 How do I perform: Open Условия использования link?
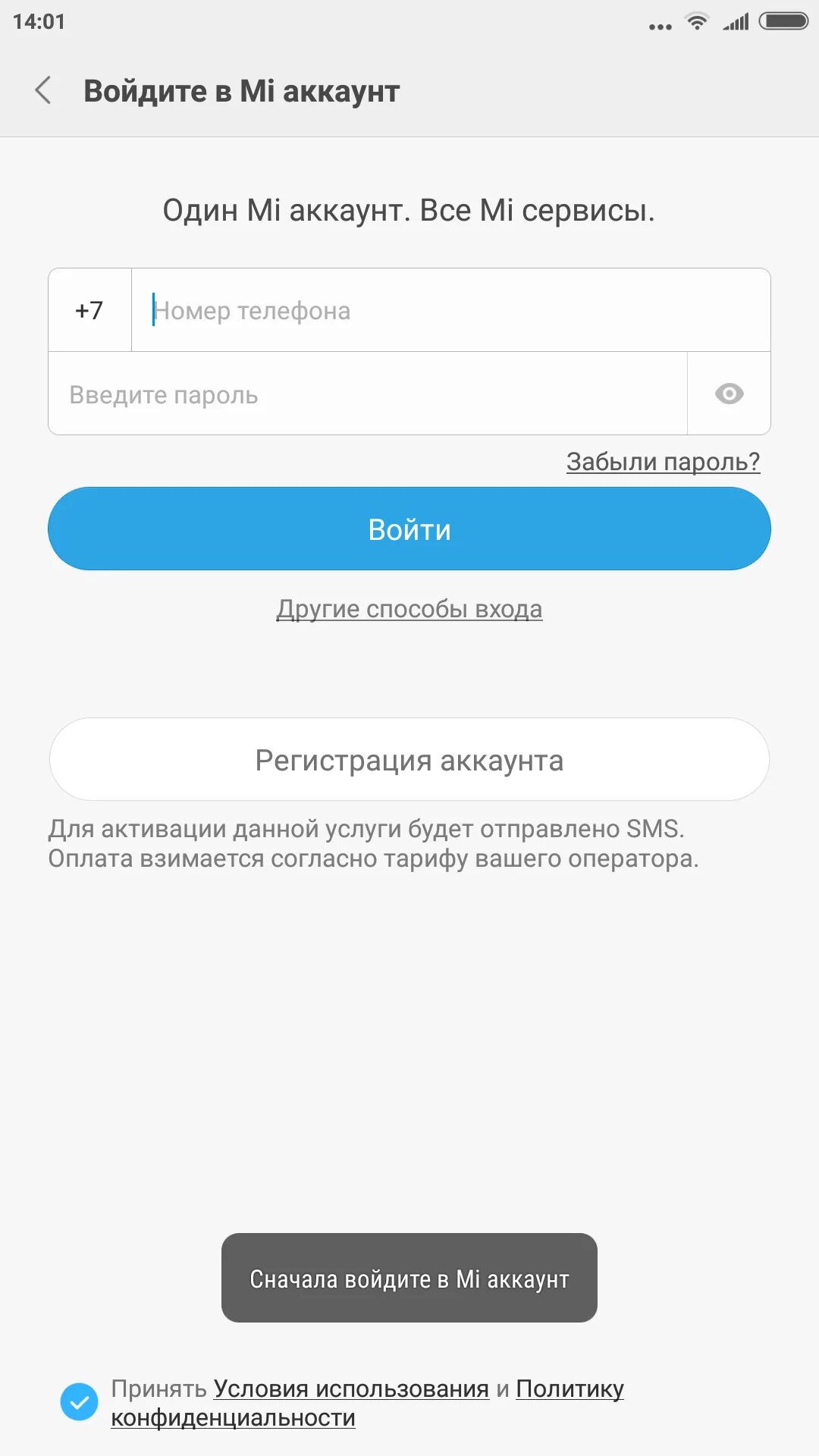351,1389
